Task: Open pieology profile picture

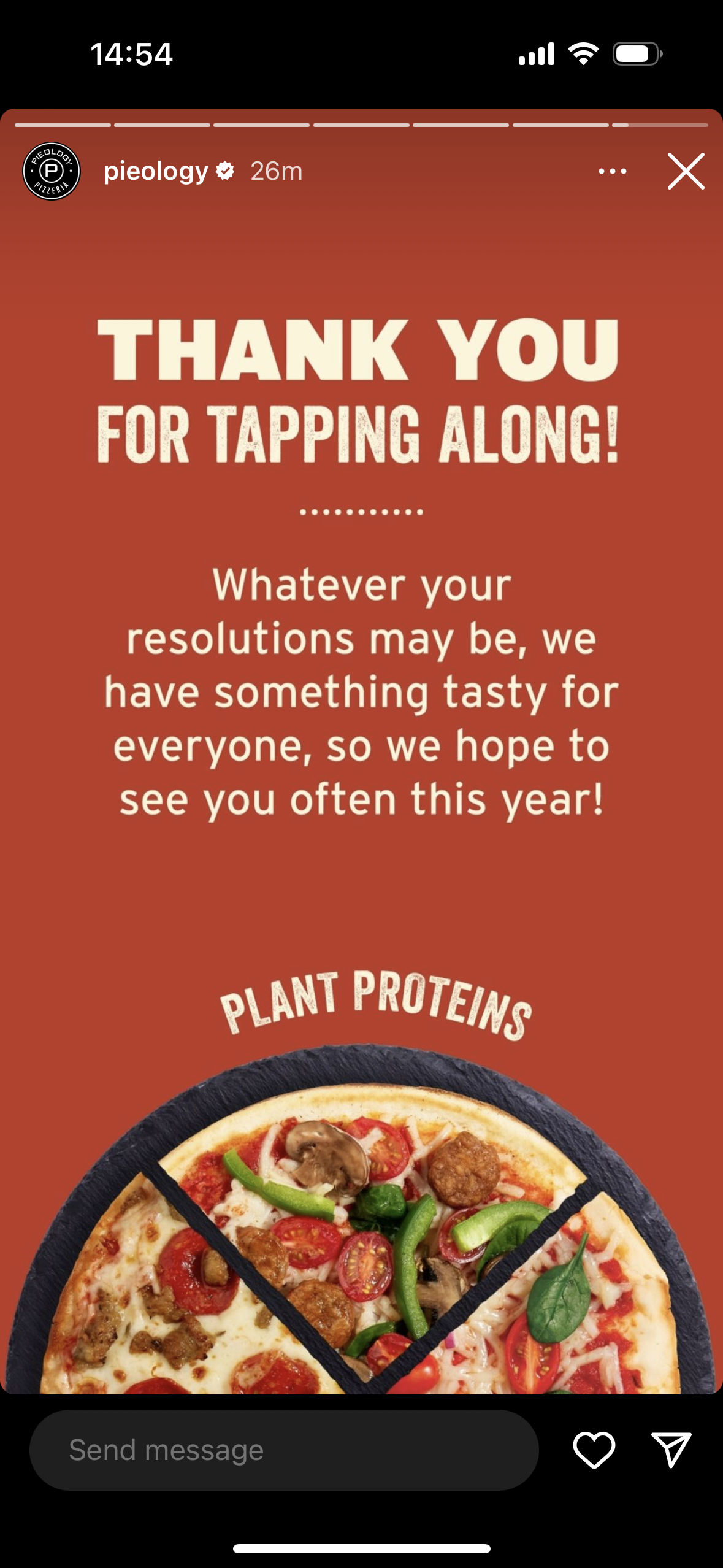Action: point(52,171)
